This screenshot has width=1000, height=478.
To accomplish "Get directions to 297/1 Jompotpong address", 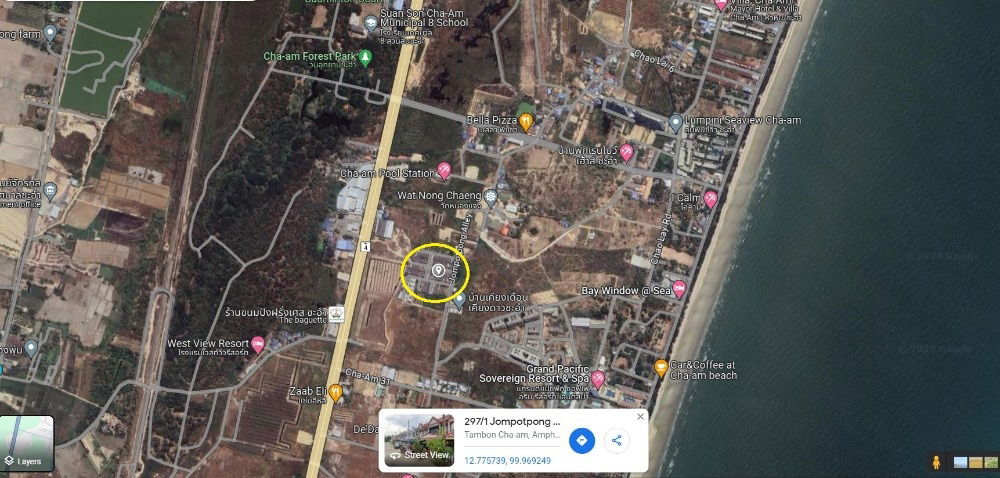I will [581, 440].
